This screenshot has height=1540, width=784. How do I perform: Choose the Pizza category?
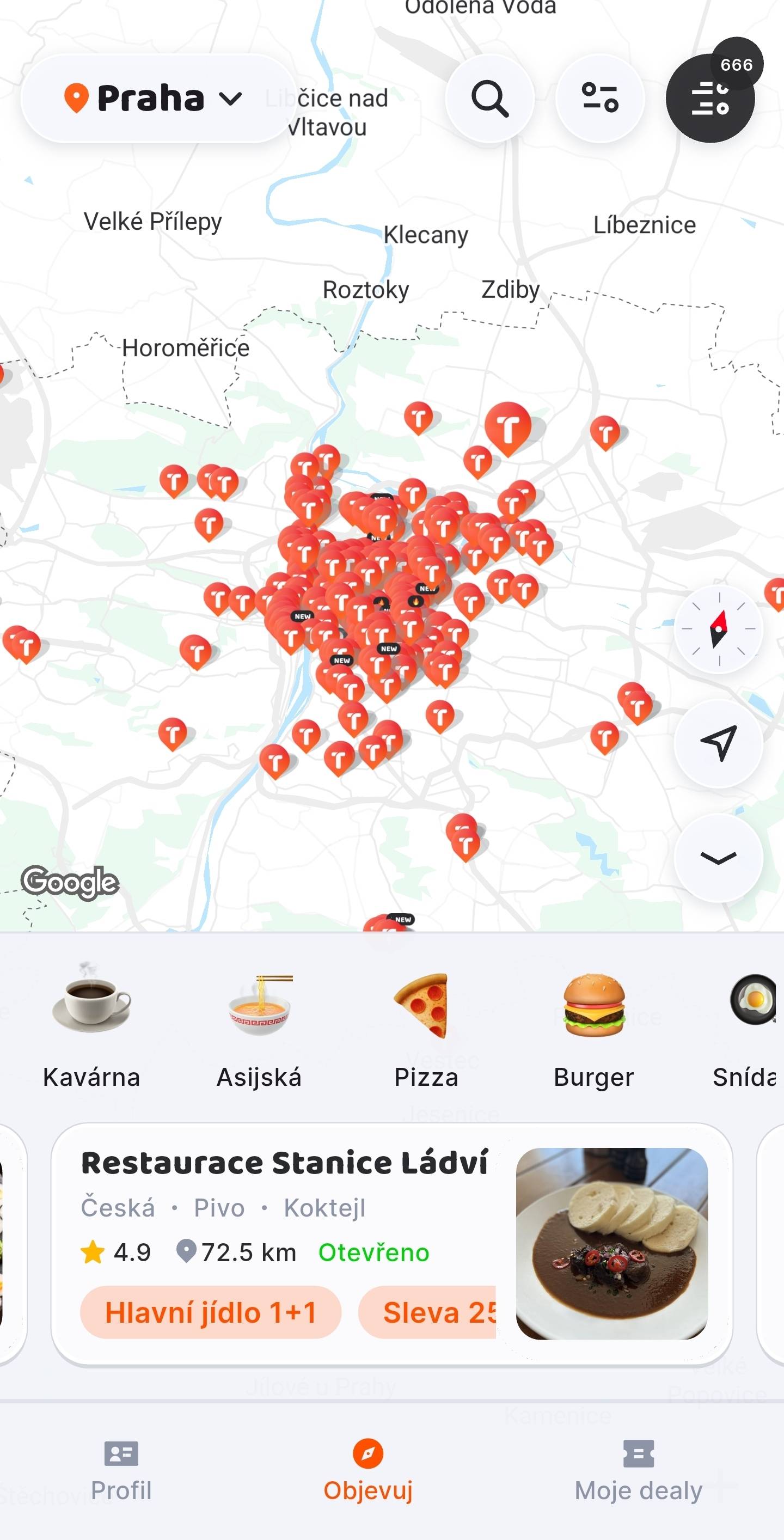tap(426, 1025)
